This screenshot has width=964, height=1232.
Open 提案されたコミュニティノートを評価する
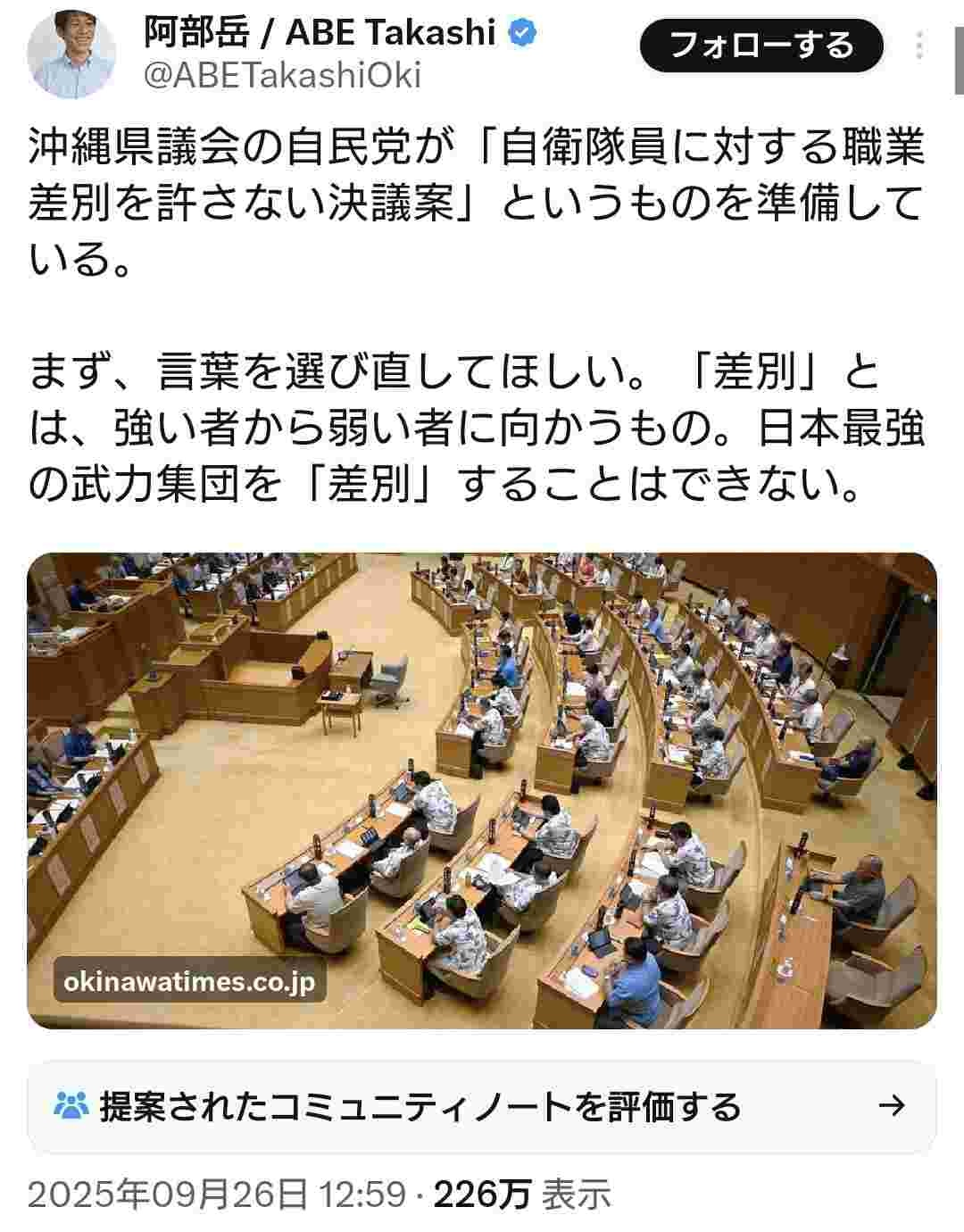pyautogui.click(x=482, y=1107)
